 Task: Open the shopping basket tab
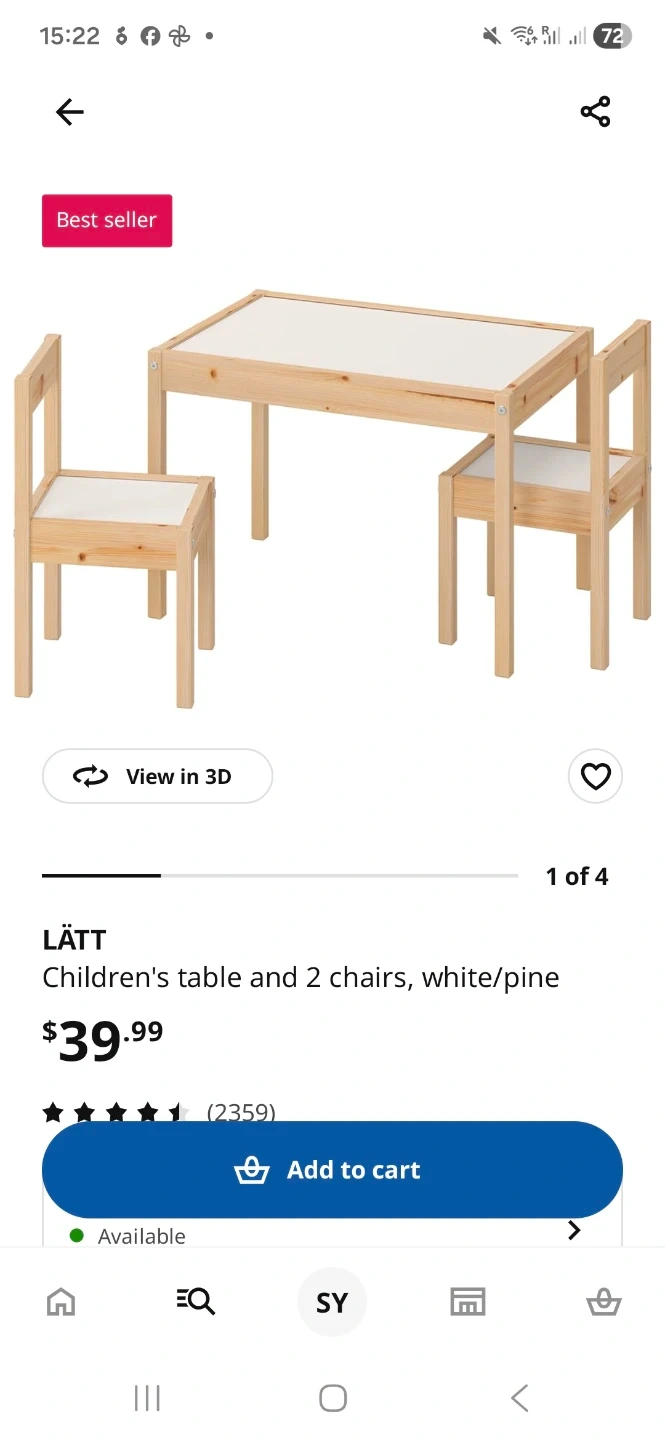pyautogui.click(x=603, y=1302)
